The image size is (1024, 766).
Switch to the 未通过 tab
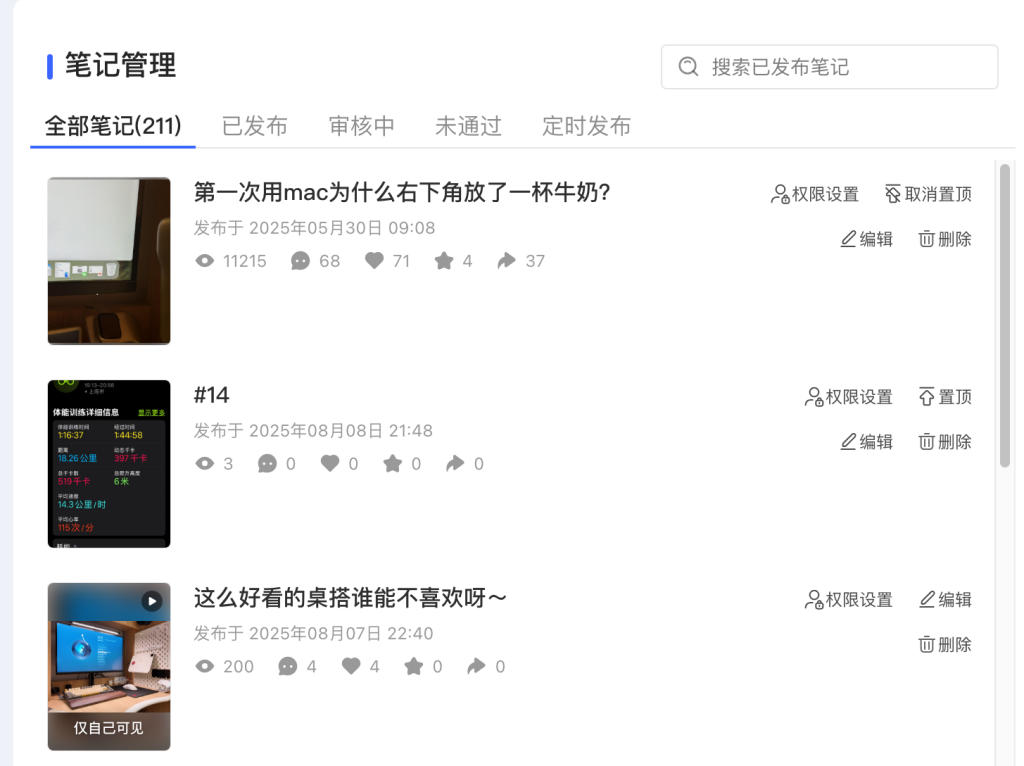tap(468, 126)
